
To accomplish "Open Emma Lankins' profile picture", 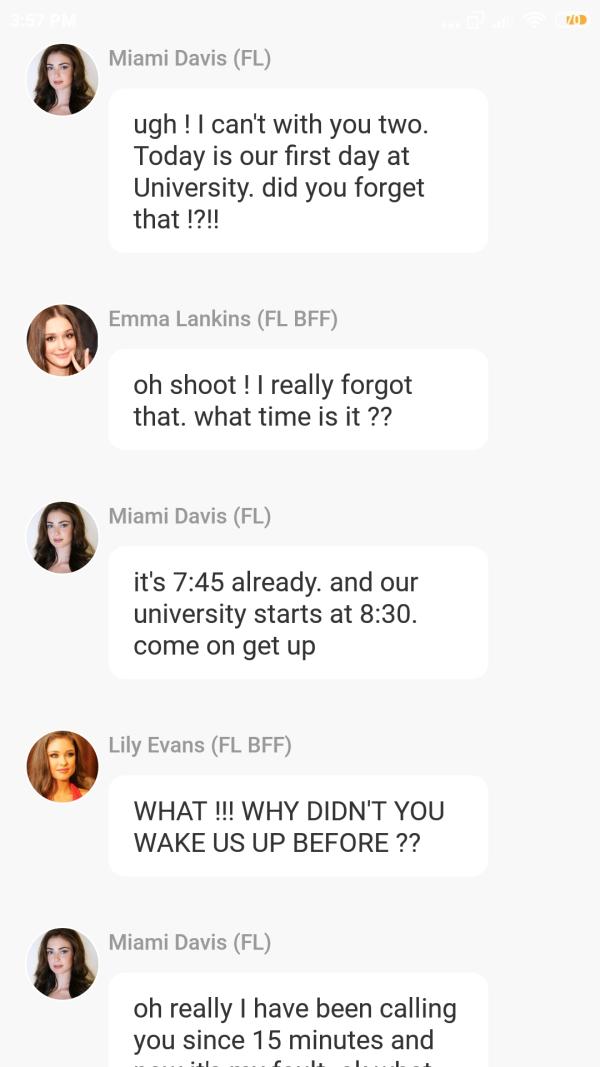I will coord(62,340).
